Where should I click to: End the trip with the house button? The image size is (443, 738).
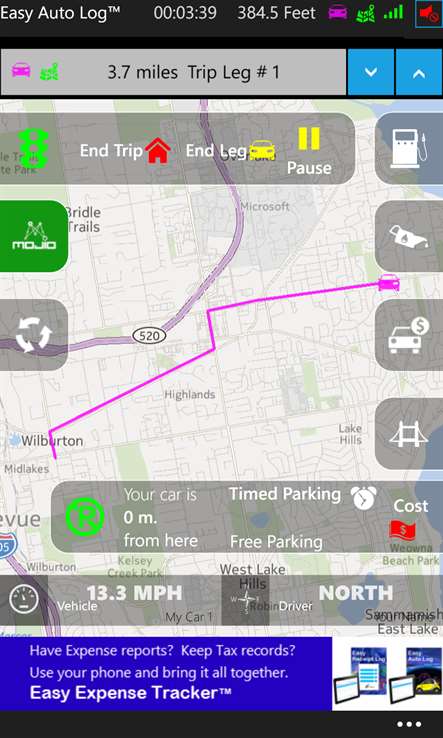coord(125,151)
